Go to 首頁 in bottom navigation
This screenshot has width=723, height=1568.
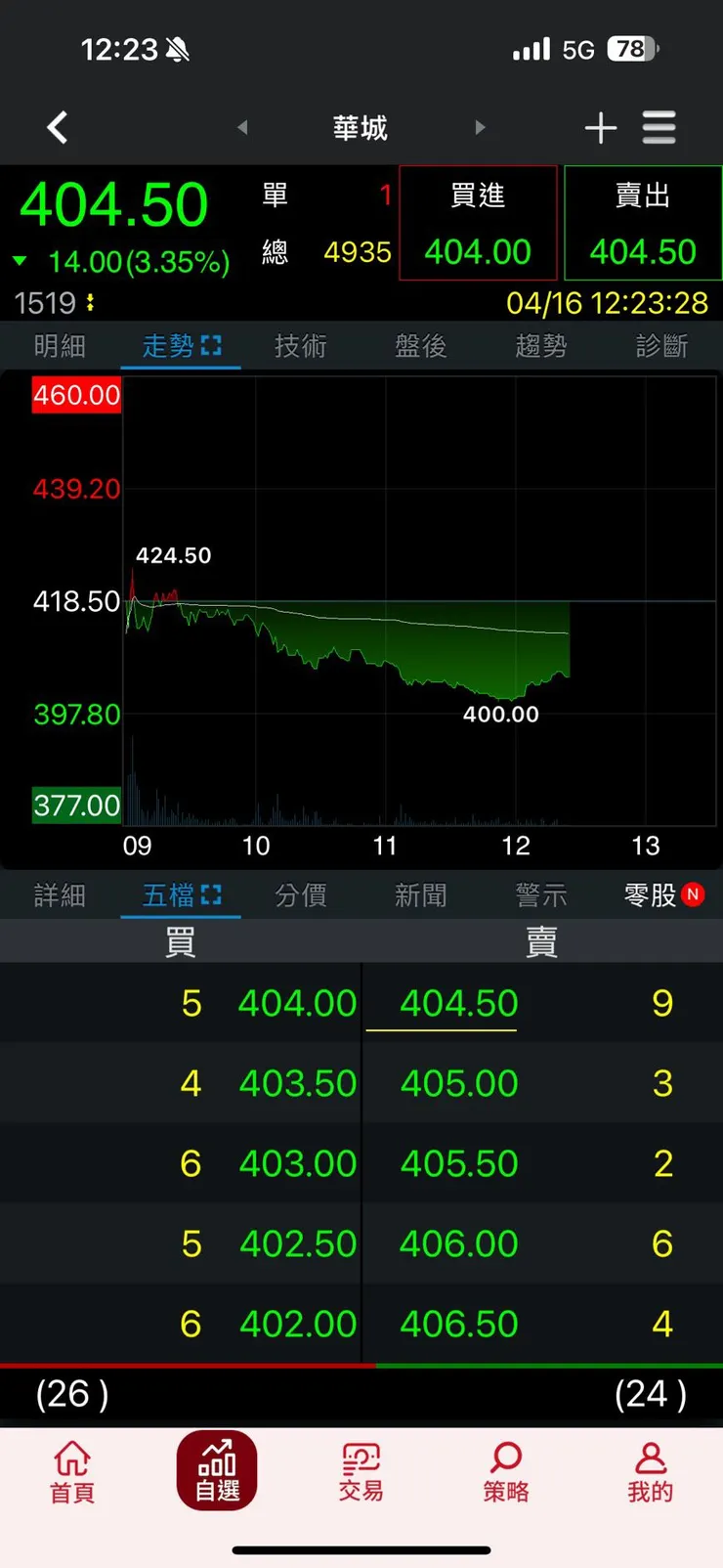pyautogui.click(x=72, y=1471)
